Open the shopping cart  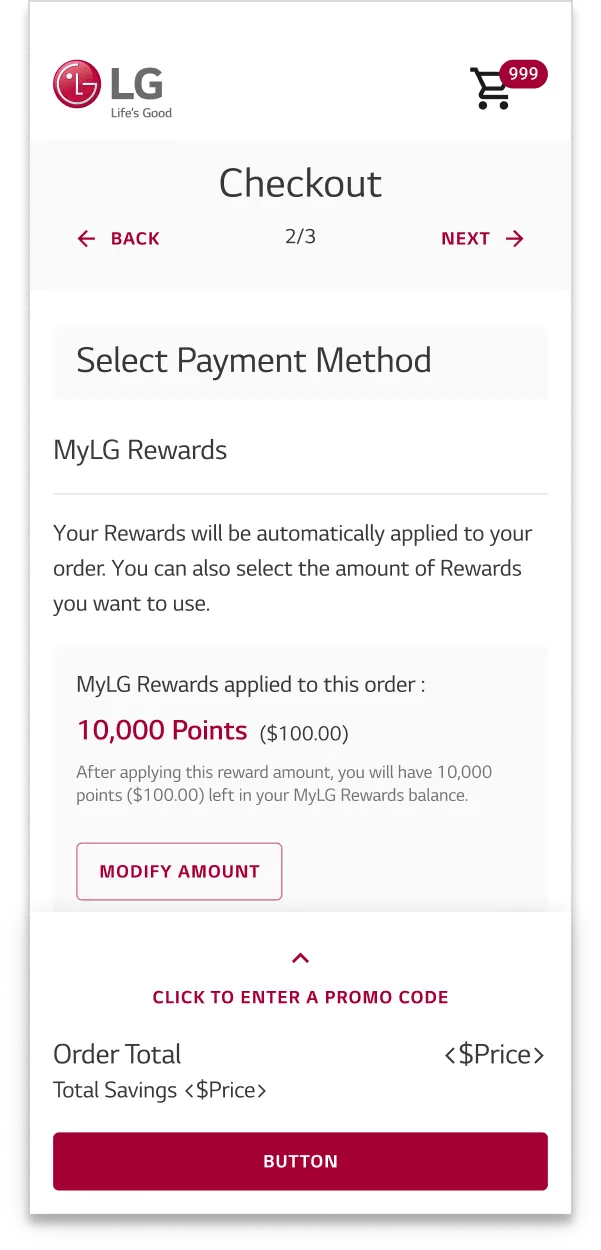(493, 88)
